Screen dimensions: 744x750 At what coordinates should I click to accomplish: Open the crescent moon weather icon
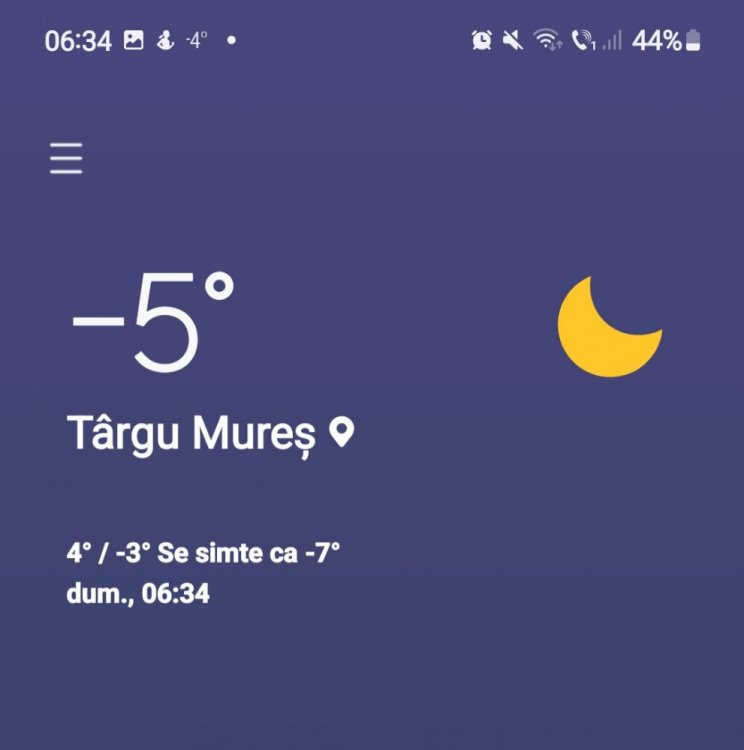(612, 325)
